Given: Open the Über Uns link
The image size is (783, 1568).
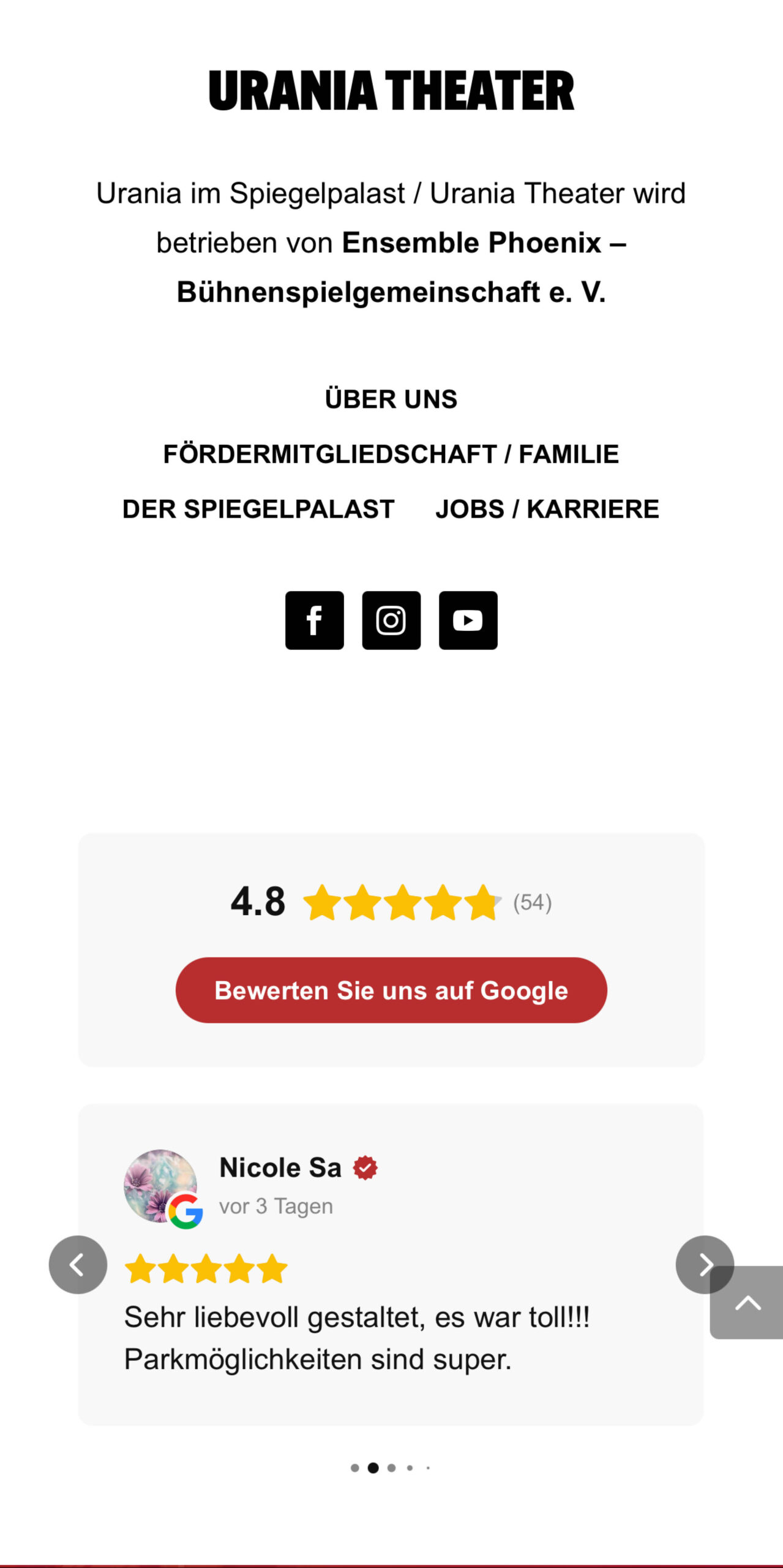Looking at the screenshot, I should (391, 399).
